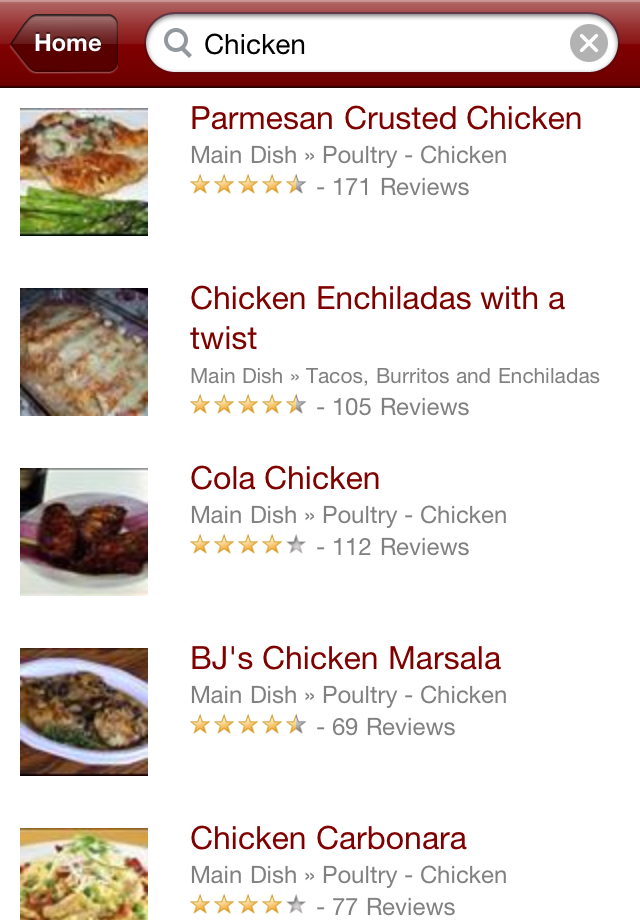Open the Parmesan Crusted Chicken recipe
640x920 pixels.
[385, 119]
